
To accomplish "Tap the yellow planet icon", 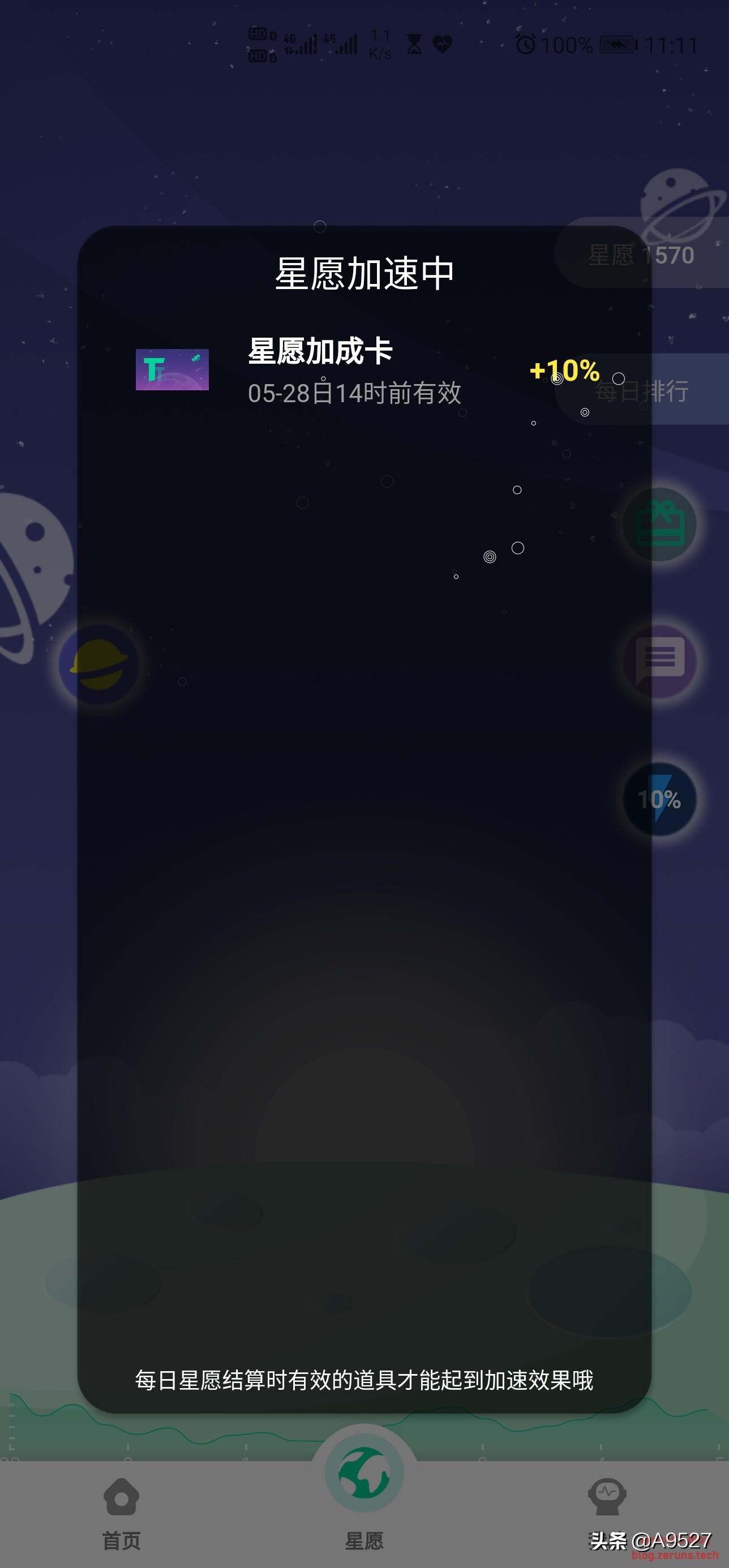I will 98,664.
